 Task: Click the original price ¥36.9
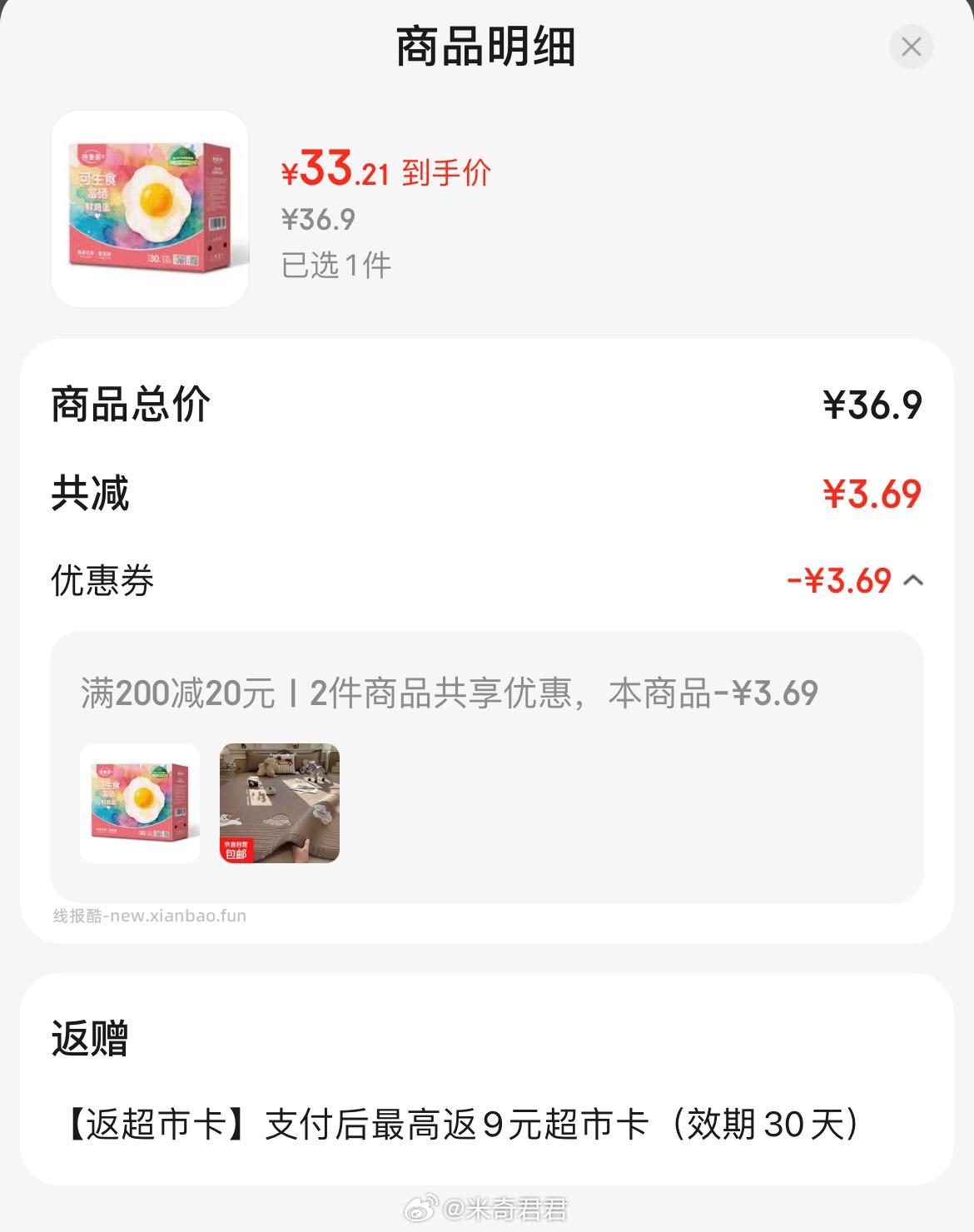click(315, 221)
